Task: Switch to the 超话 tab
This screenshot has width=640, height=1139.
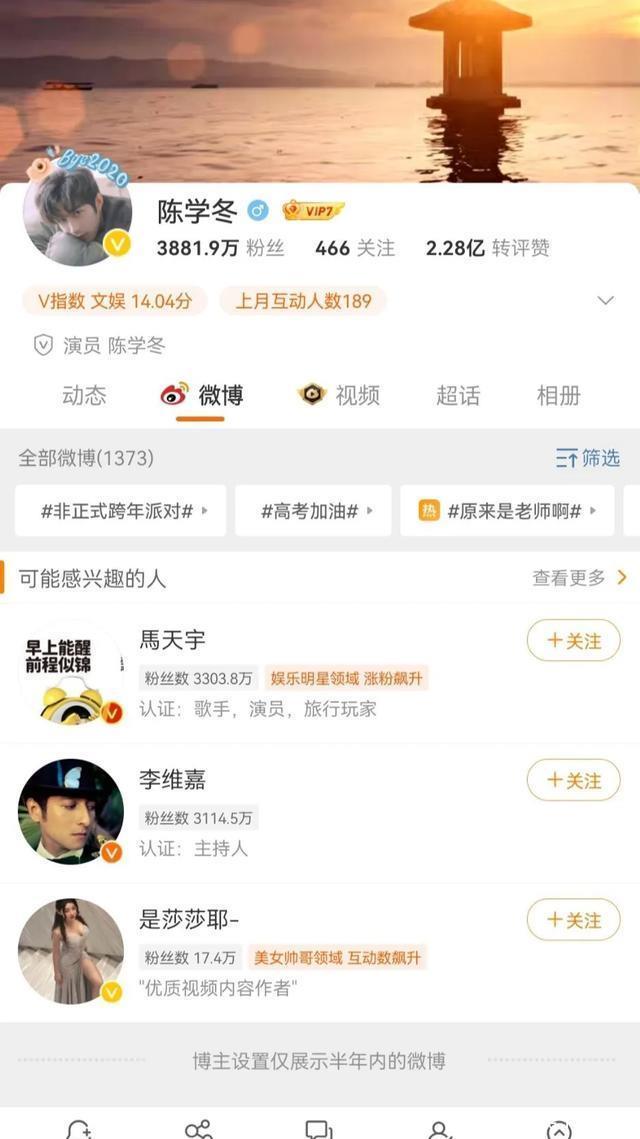Action: 458,395
